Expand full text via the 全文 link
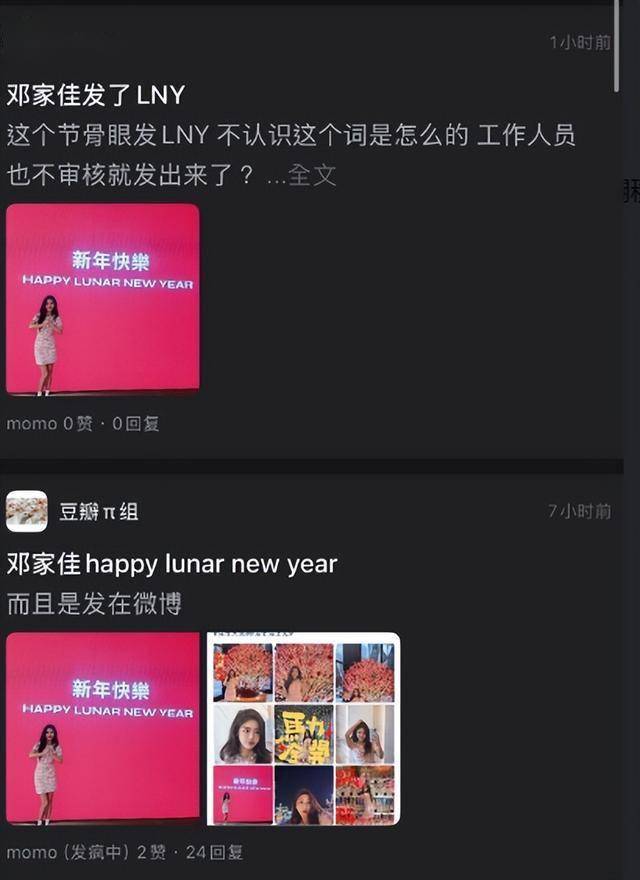Screen dimensions: 640x880 pos(312,175)
